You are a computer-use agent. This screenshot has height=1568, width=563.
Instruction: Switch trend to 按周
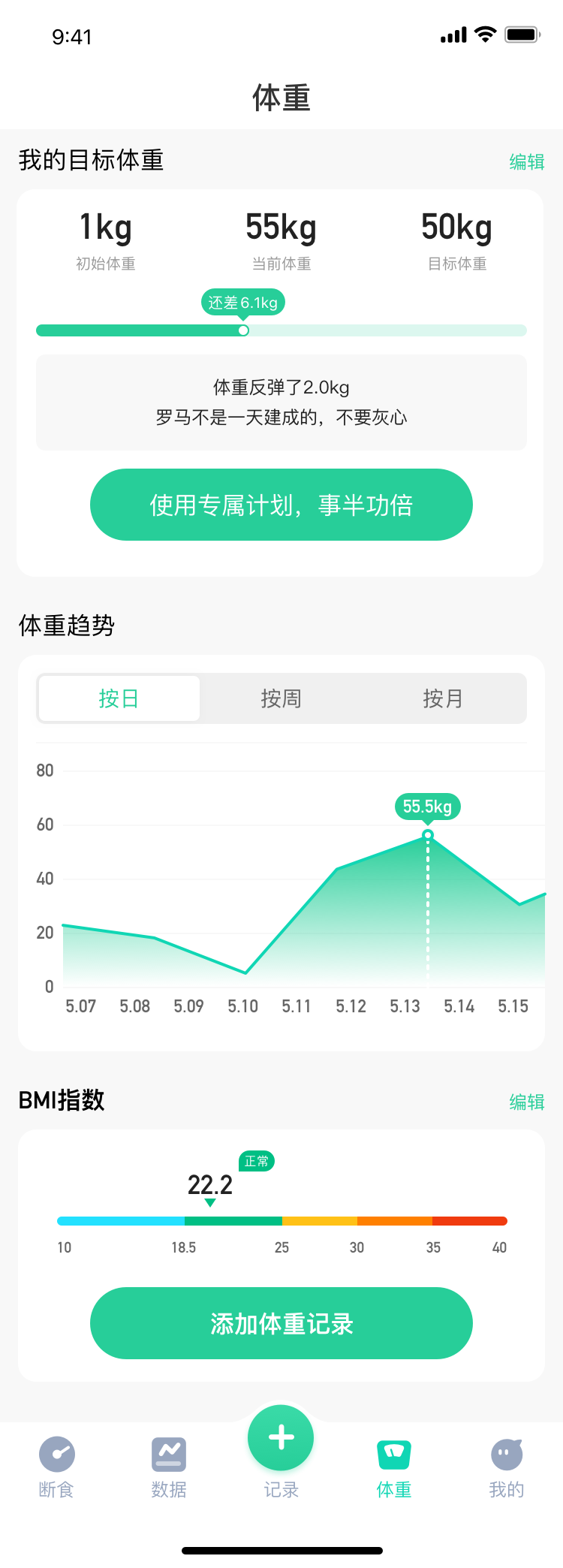(281, 698)
